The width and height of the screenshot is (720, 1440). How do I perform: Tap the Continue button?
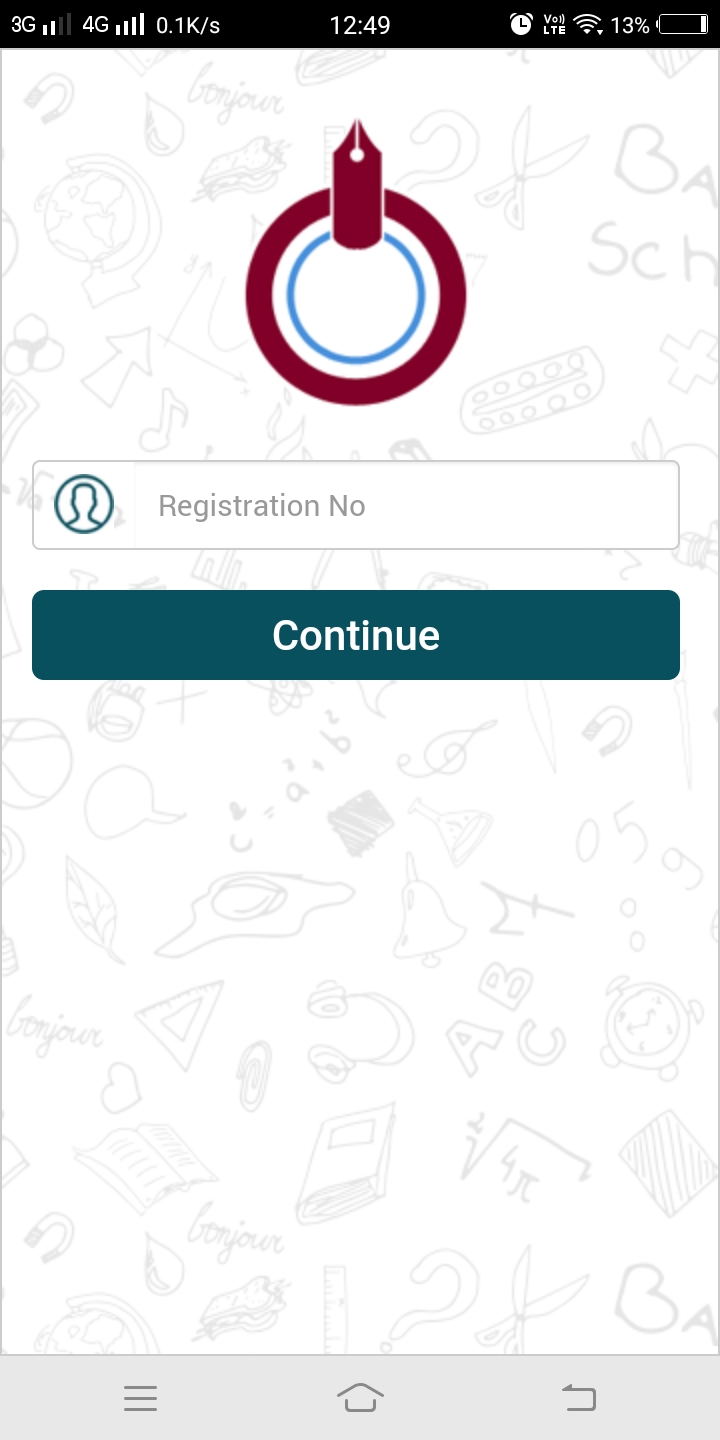pyautogui.click(x=356, y=635)
